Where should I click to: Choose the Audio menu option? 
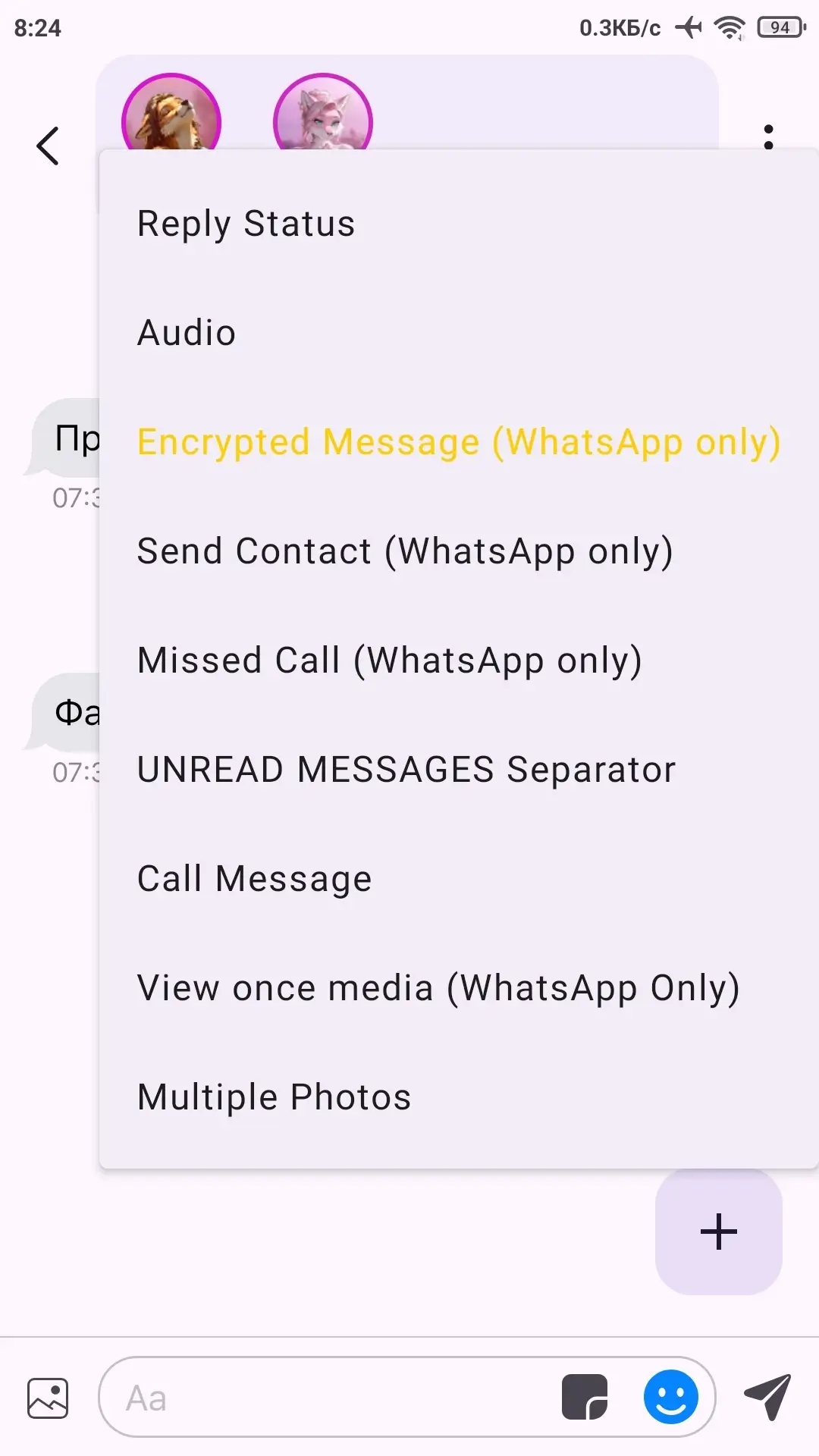click(x=187, y=333)
